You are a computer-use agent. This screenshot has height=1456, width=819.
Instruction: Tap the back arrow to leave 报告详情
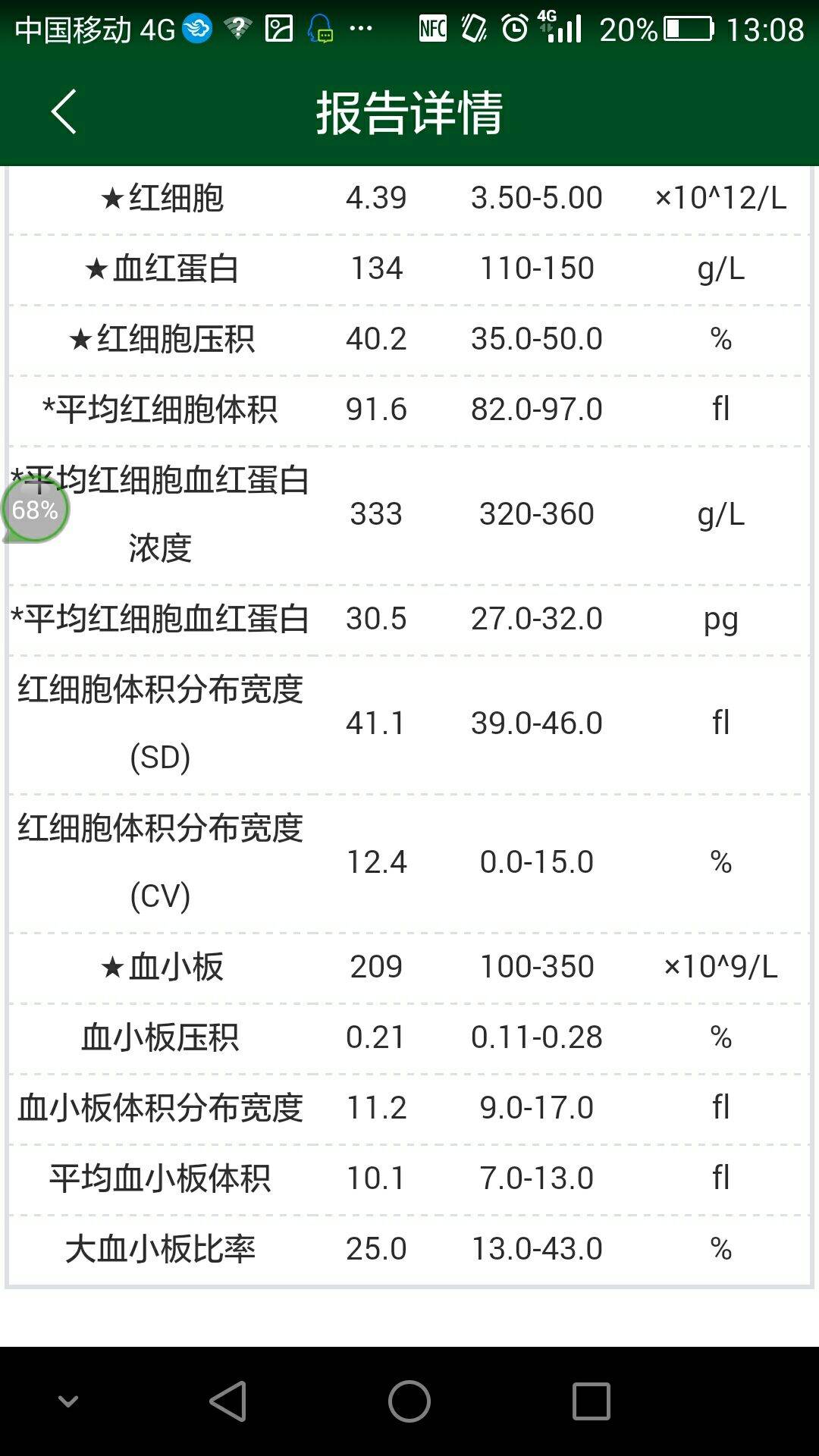[64, 112]
